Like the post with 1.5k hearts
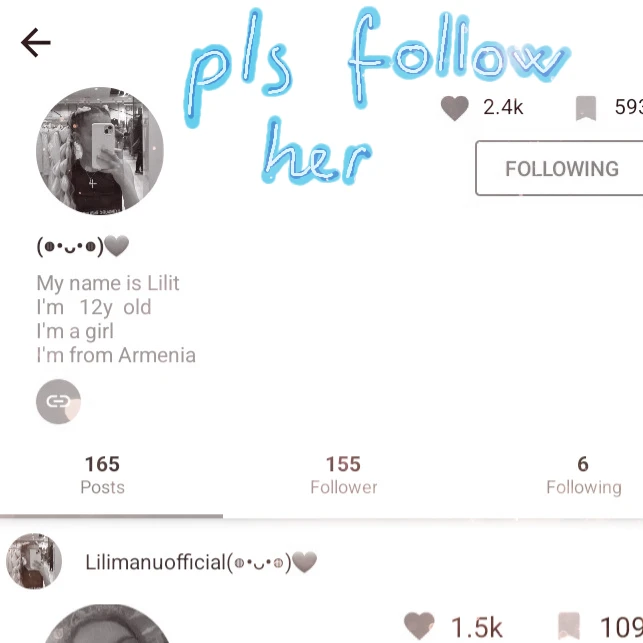643x643 pixels. 419,626
